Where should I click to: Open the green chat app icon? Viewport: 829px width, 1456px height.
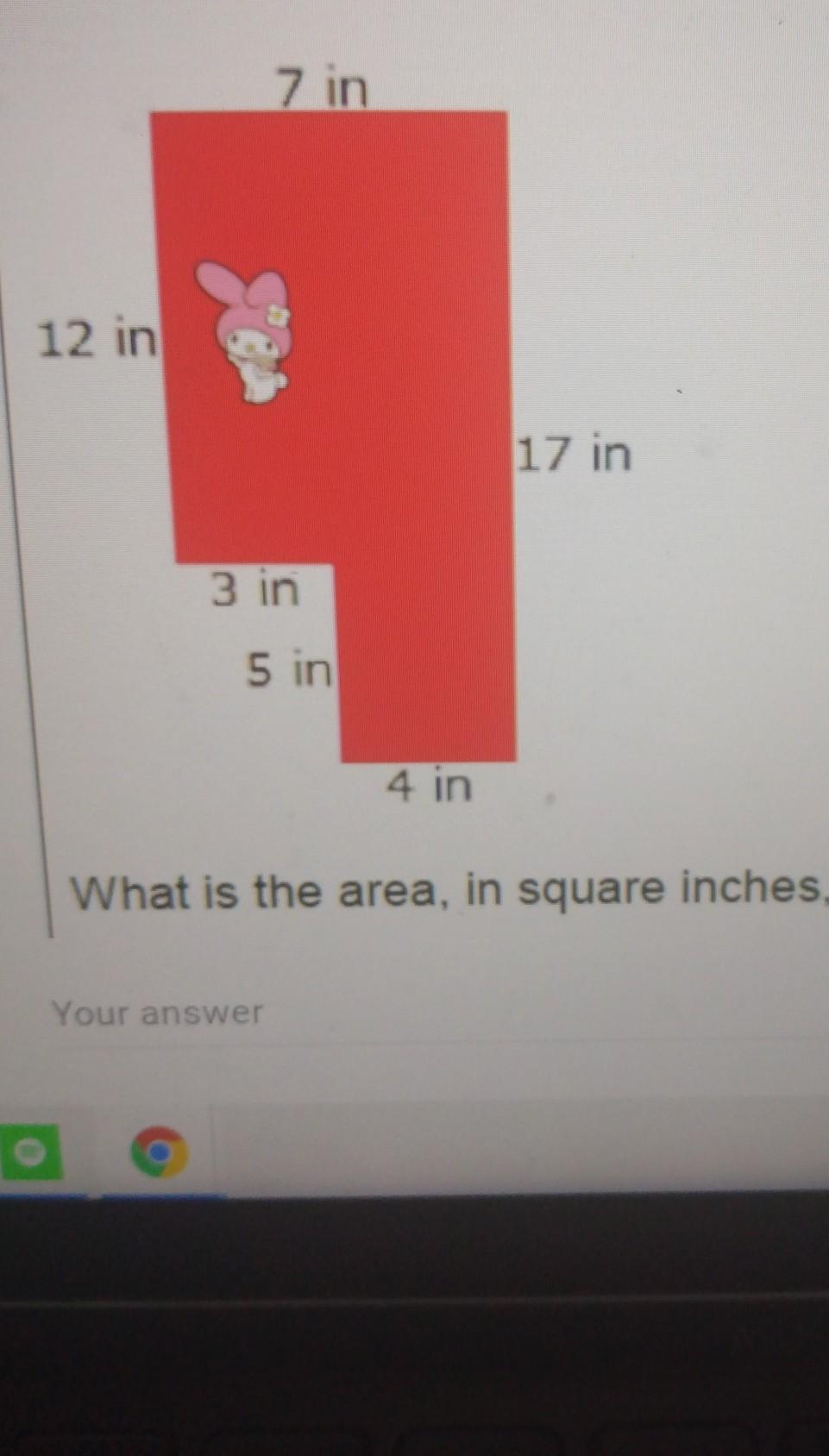(30, 1151)
